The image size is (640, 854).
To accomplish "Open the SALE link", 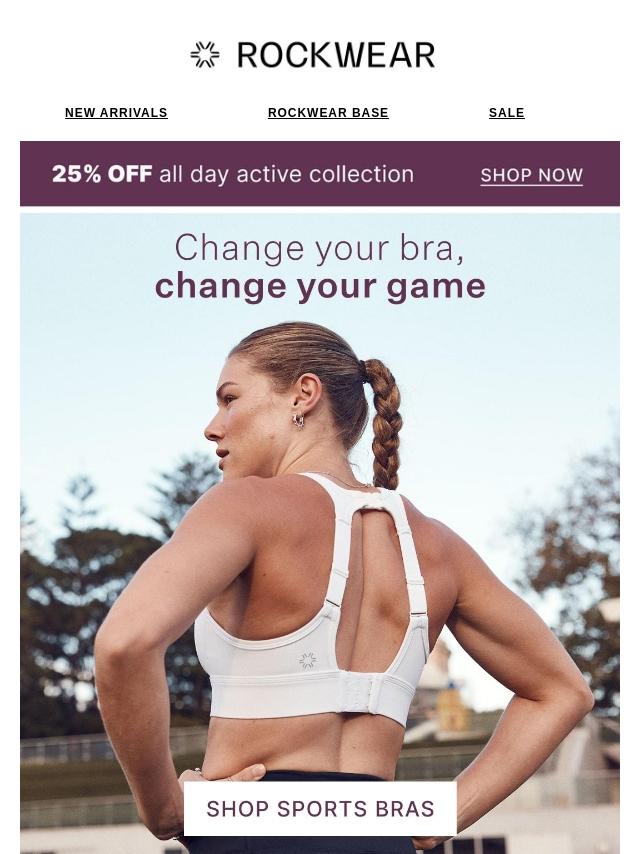I will pyautogui.click(x=506, y=113).
